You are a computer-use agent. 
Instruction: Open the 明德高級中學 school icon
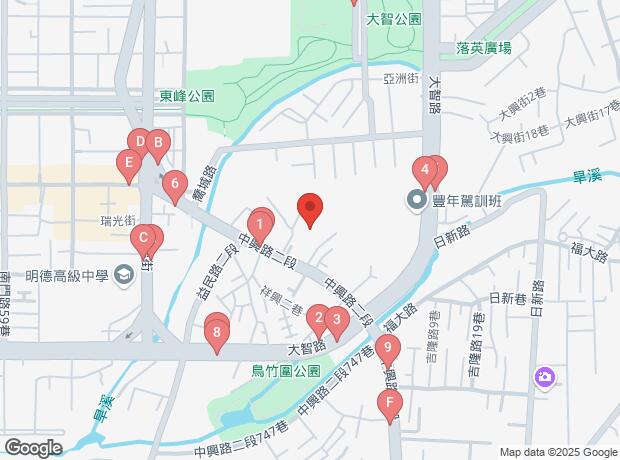[124, 274]
